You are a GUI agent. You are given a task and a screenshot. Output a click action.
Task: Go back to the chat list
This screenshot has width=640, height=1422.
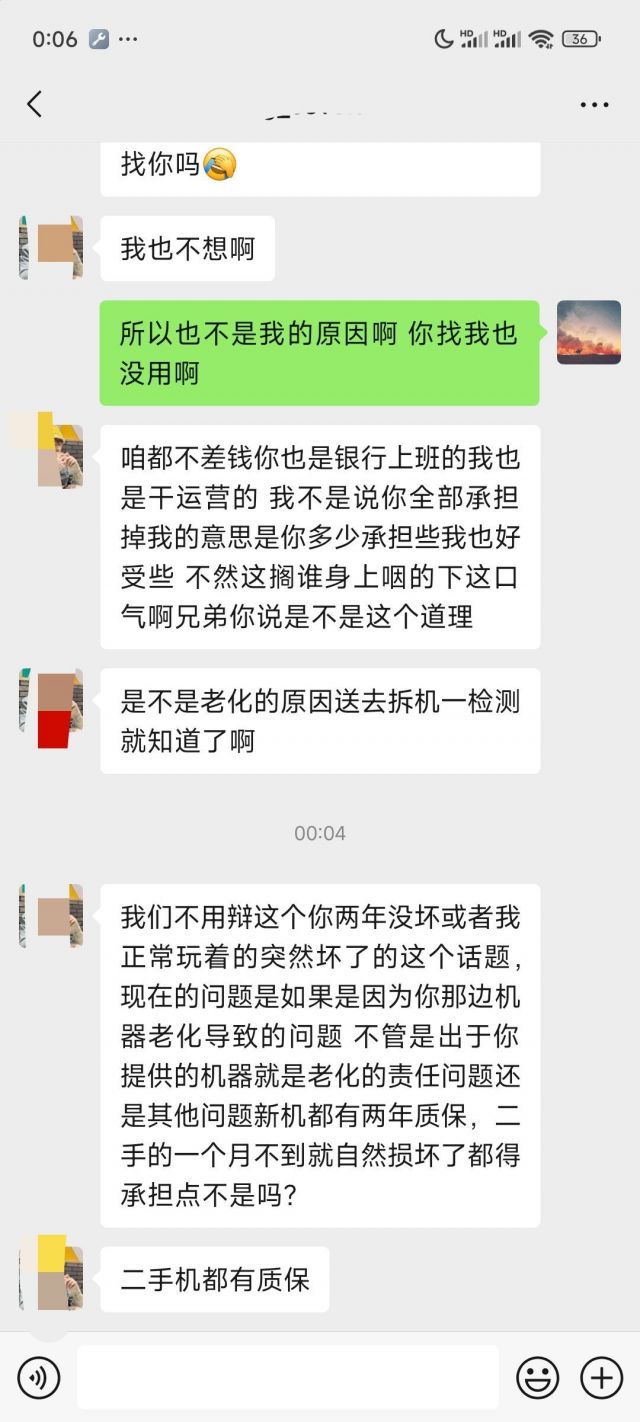[35, 103]
